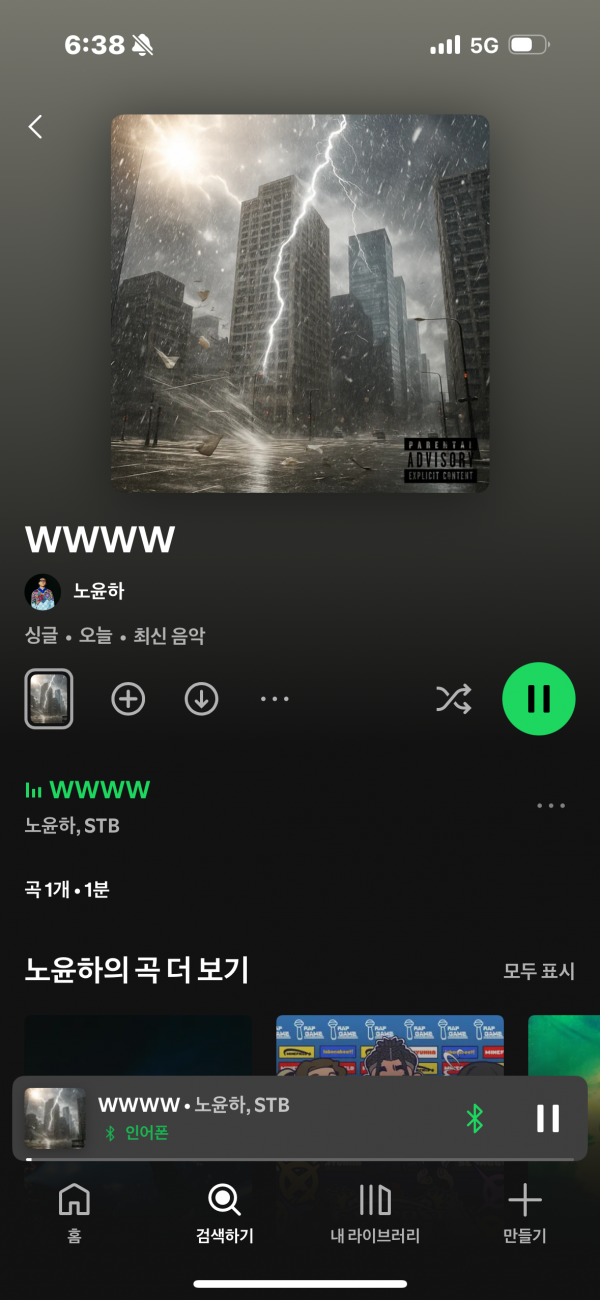Viewport: 600px width, 1300px height.
Task: Switch to the 검색하기 tab
Action: 225,1212
